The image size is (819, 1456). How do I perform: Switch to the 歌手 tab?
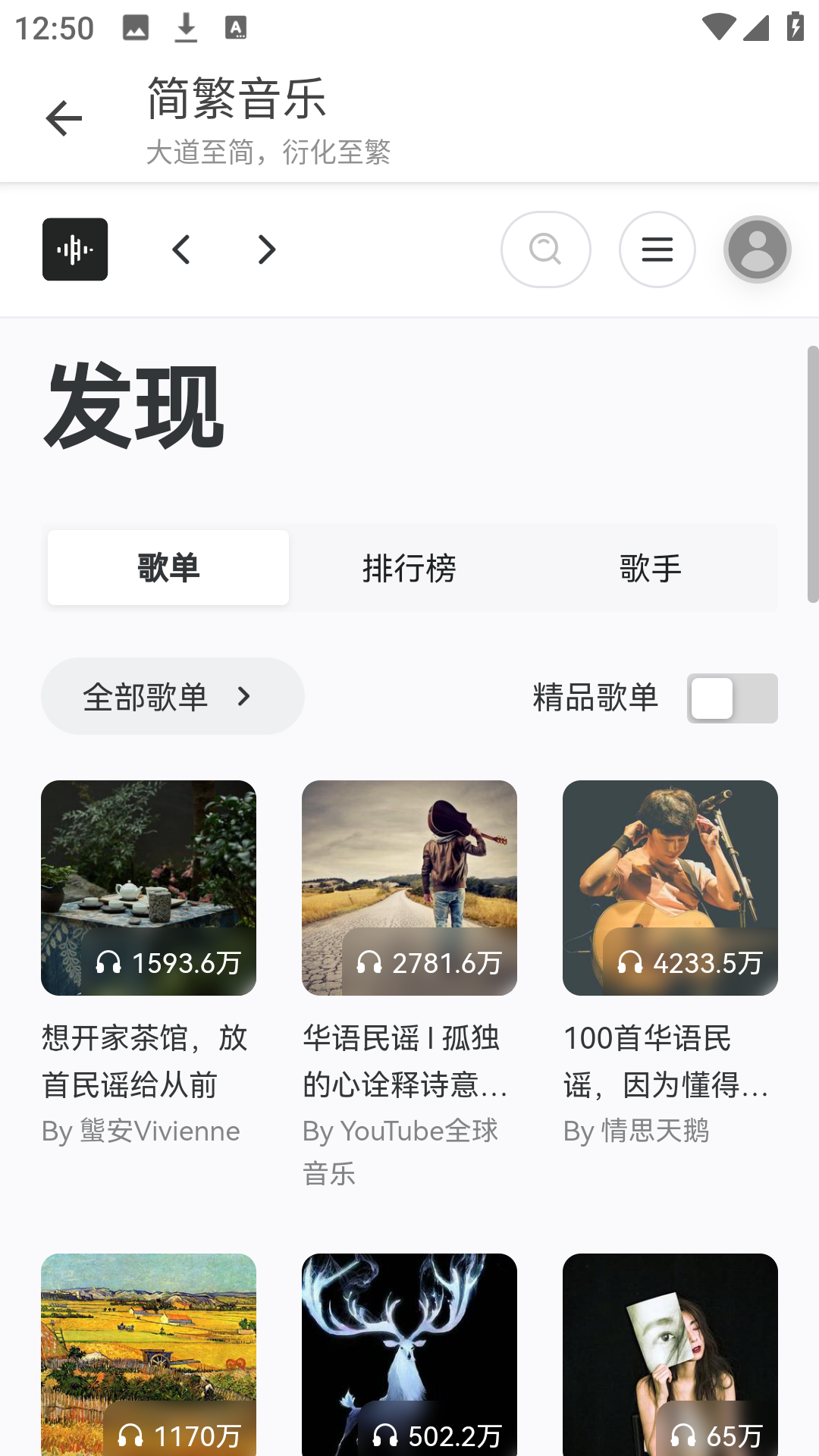click(x=650, y=568)
